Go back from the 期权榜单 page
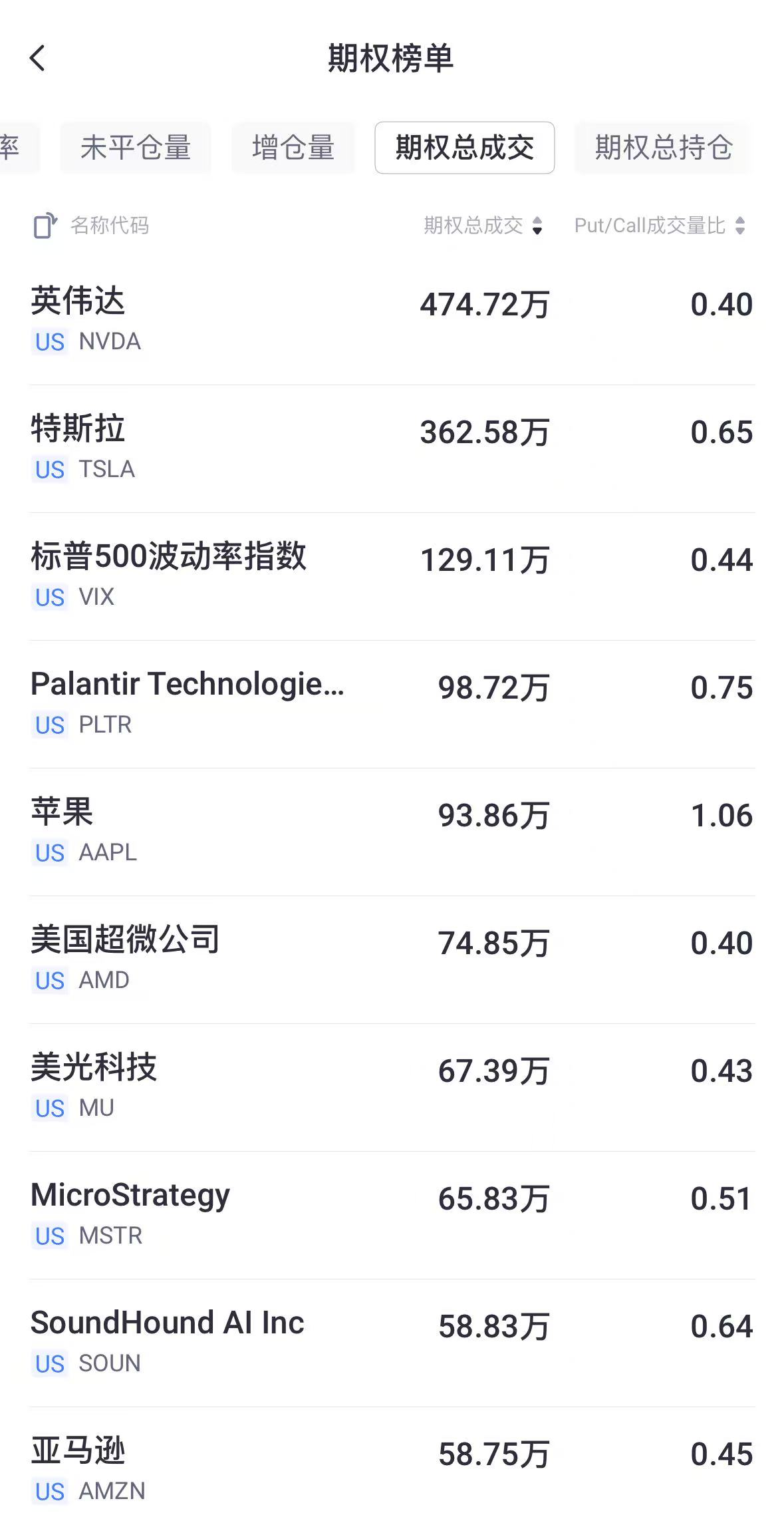 pos(38,59)
